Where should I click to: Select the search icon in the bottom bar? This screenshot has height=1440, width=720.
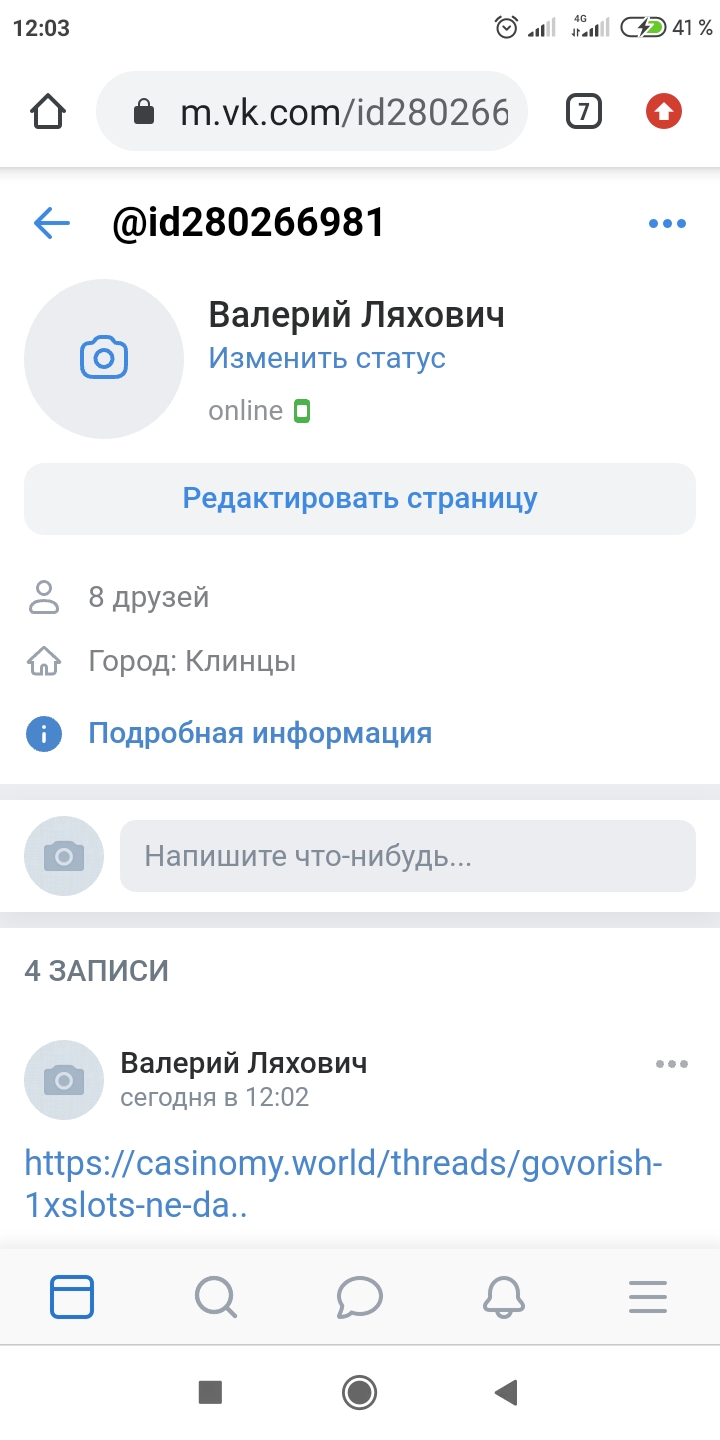pyautogui.click(x=215, y=1296)
